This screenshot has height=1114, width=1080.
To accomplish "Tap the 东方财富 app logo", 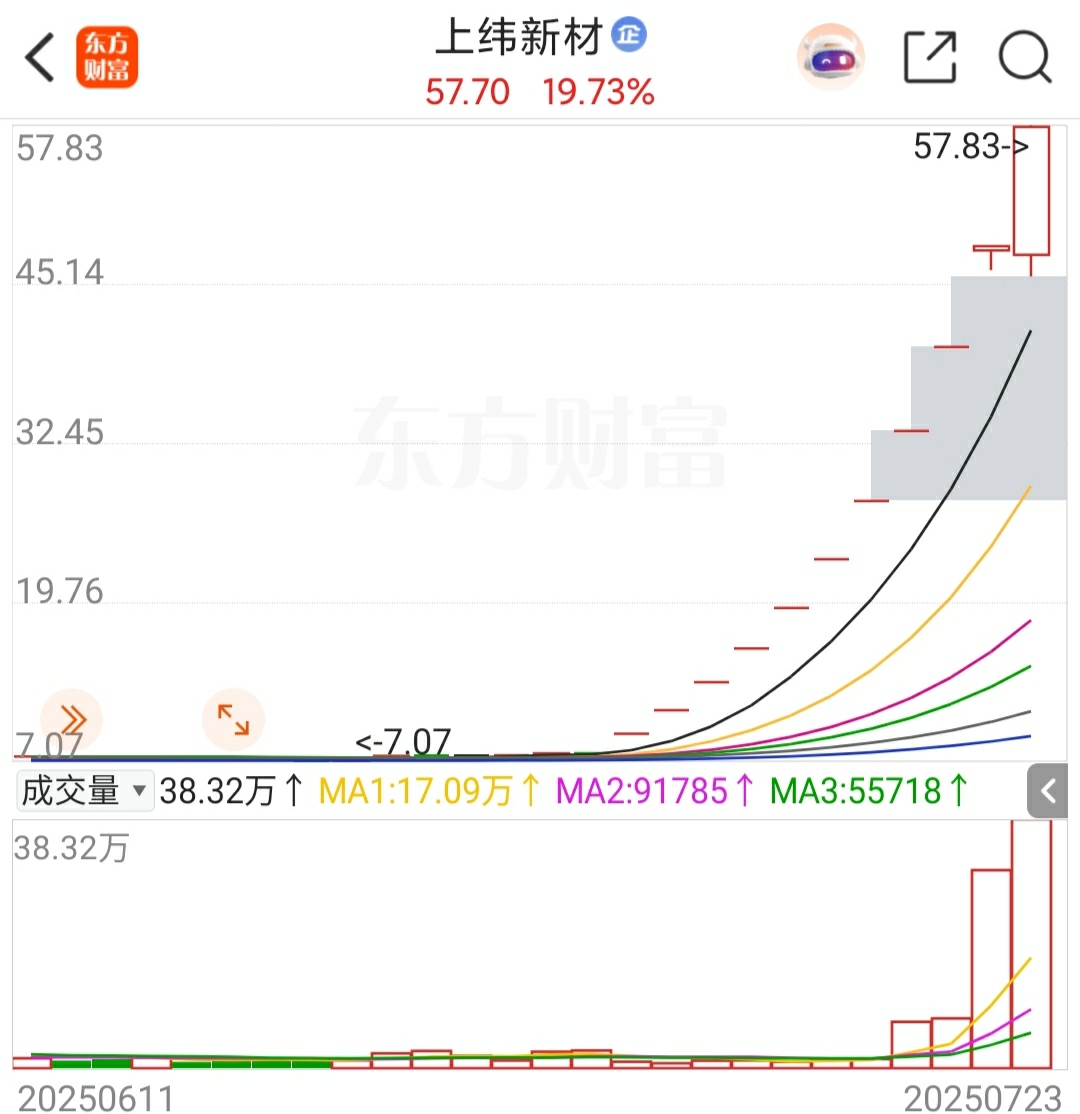I will 107,57.
